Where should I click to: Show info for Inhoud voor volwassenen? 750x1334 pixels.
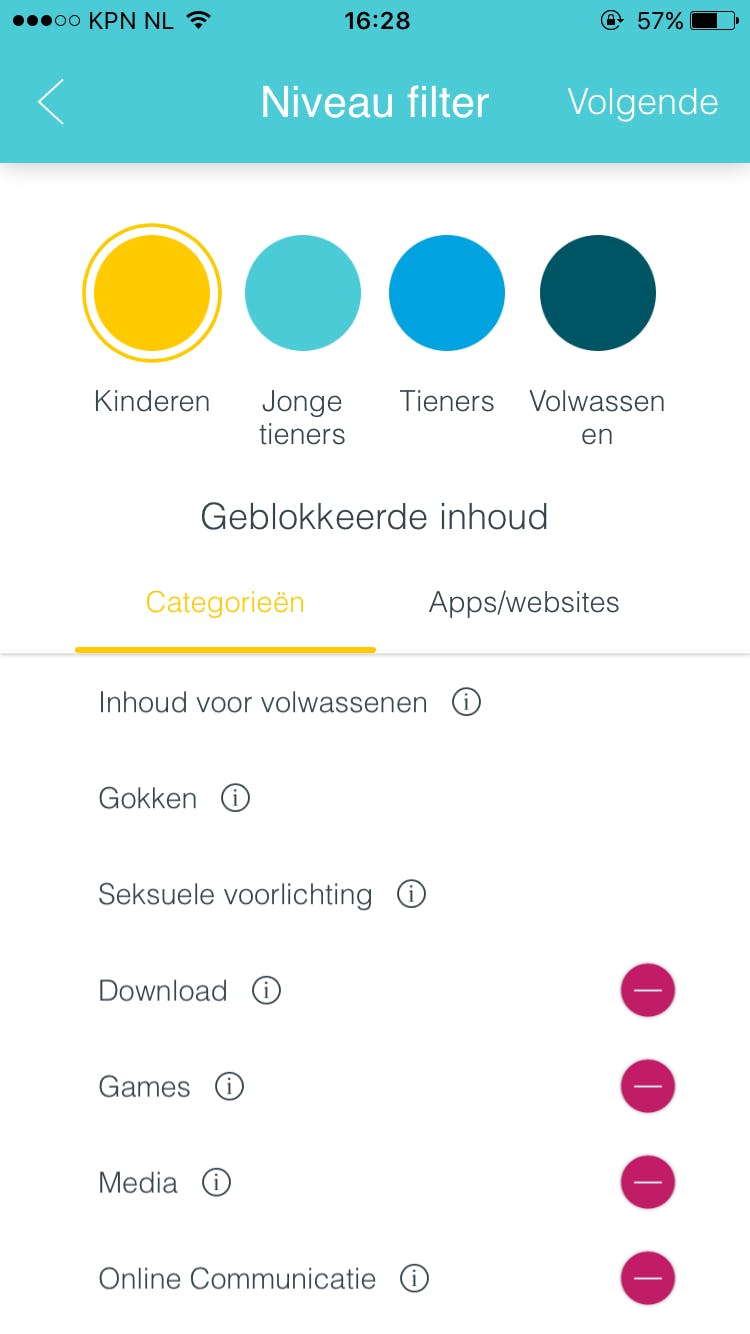point(466,703)
